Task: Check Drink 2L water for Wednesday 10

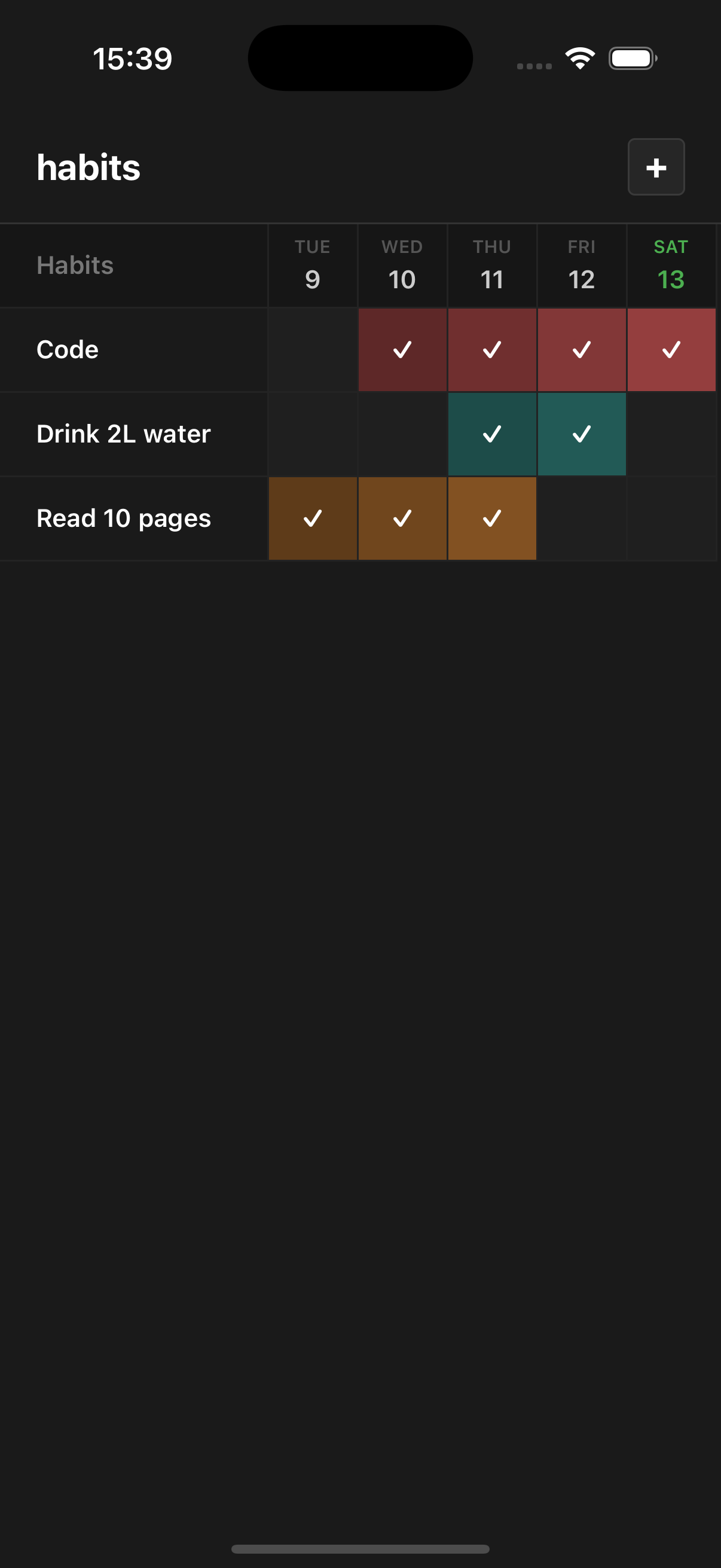Action: pyautogui.click(x=402, y=434)
